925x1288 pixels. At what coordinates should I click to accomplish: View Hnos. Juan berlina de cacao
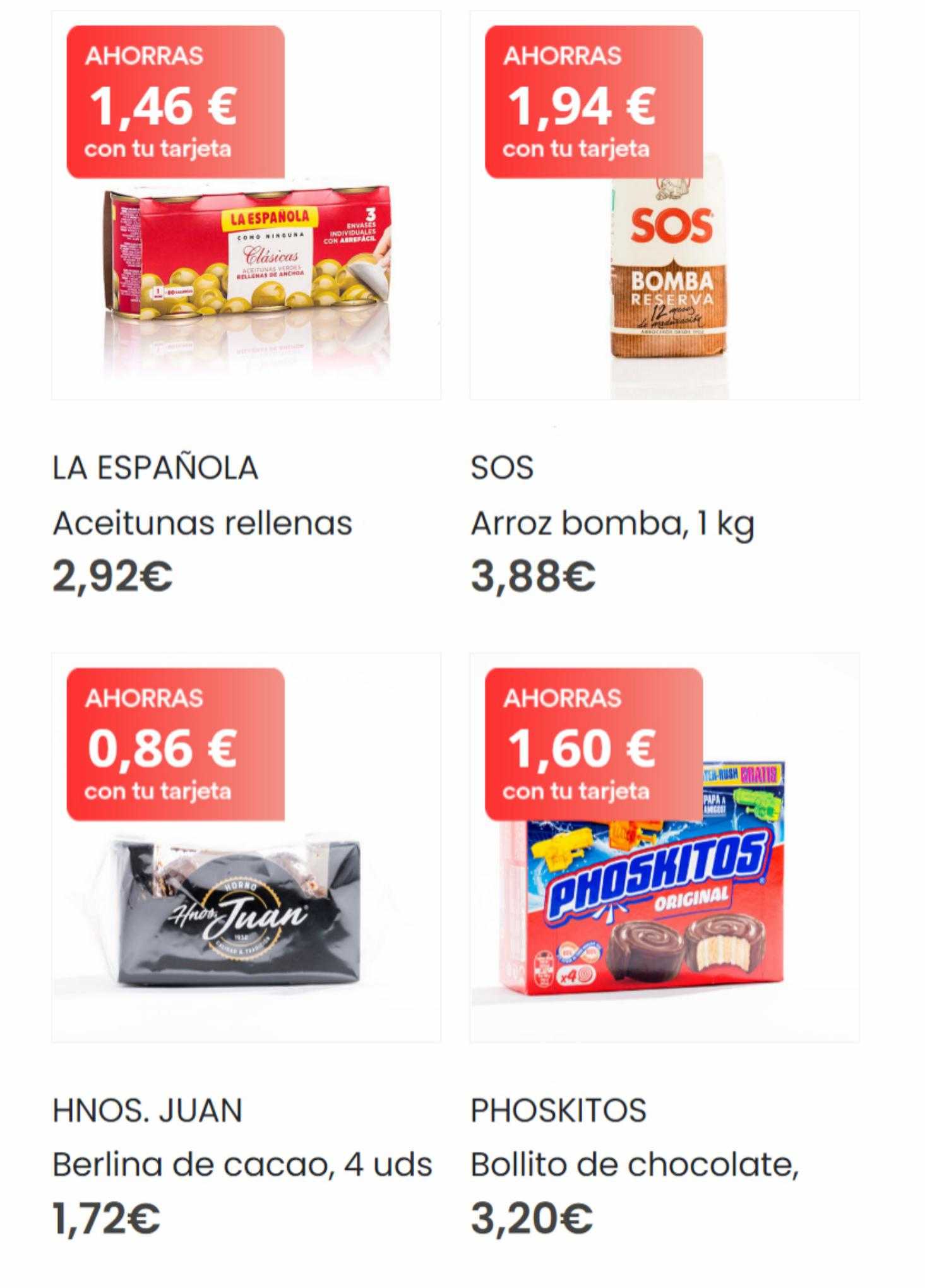point(246,909)
